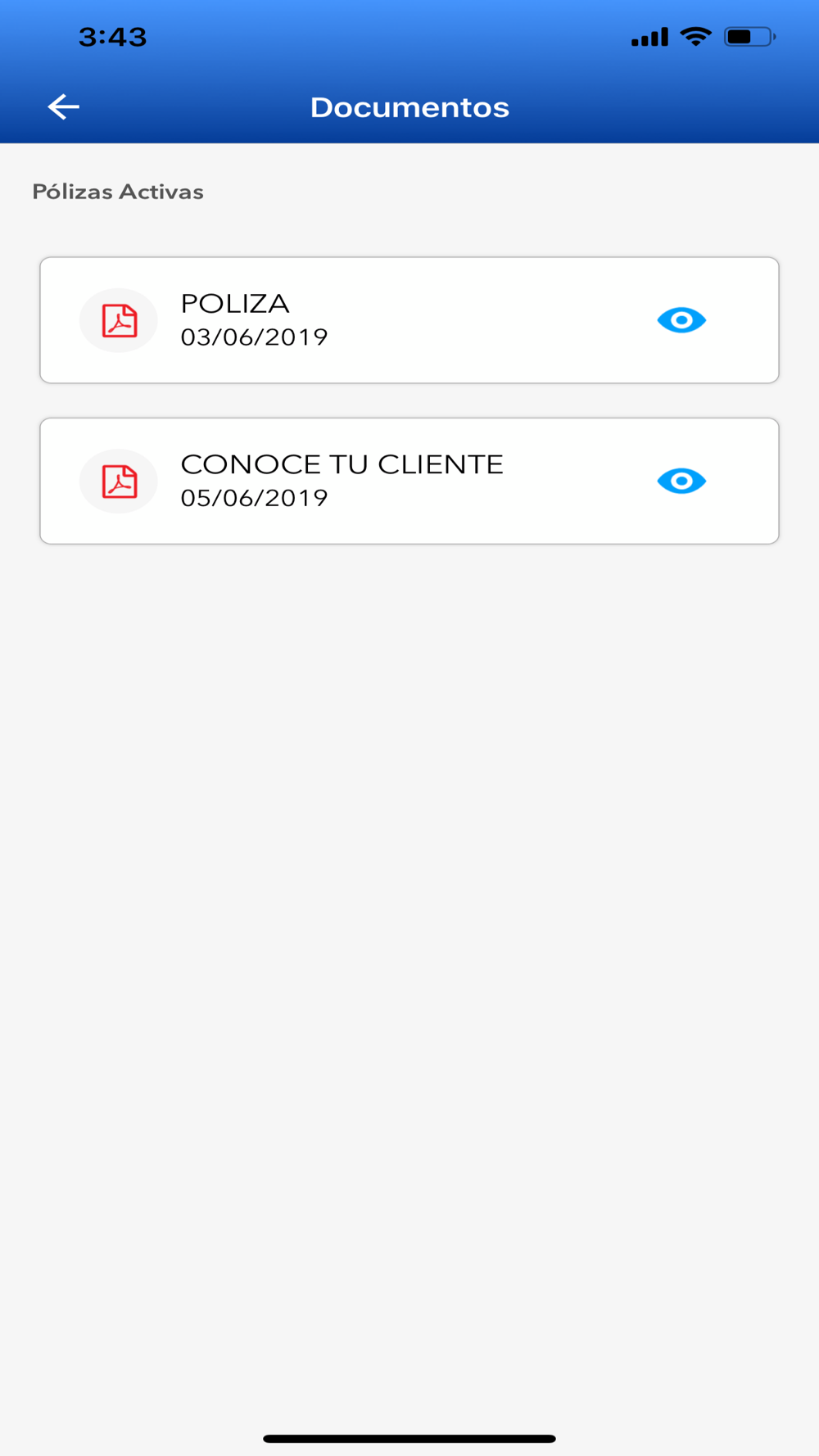Open the POLIZA document card
The width and height of the screenshot is (819, 1456).
[x=409, y=320]
